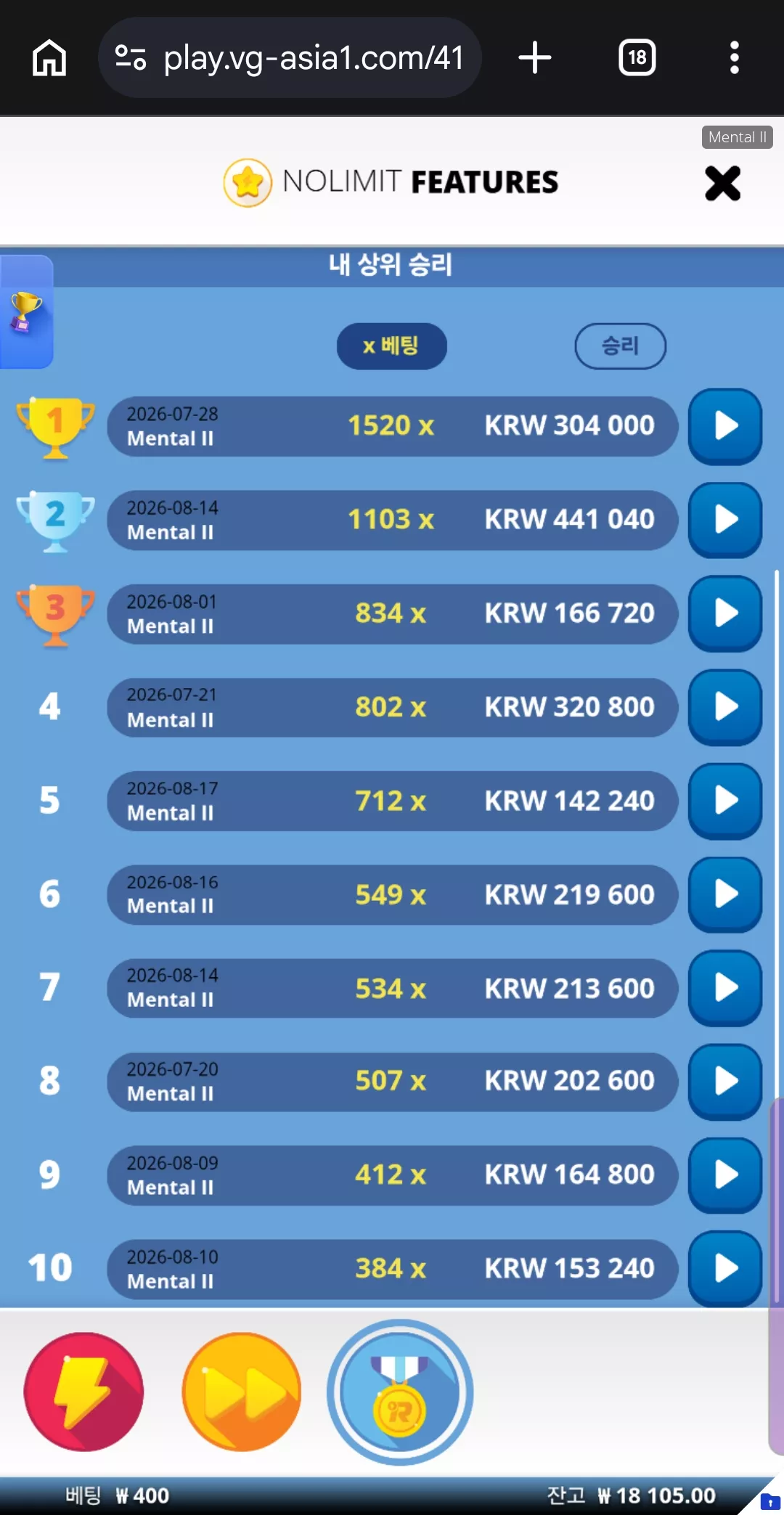The height and width of the screenshot is (1515, 784).
Task: Open the browser overflow menu
Action: click(735, 57)
